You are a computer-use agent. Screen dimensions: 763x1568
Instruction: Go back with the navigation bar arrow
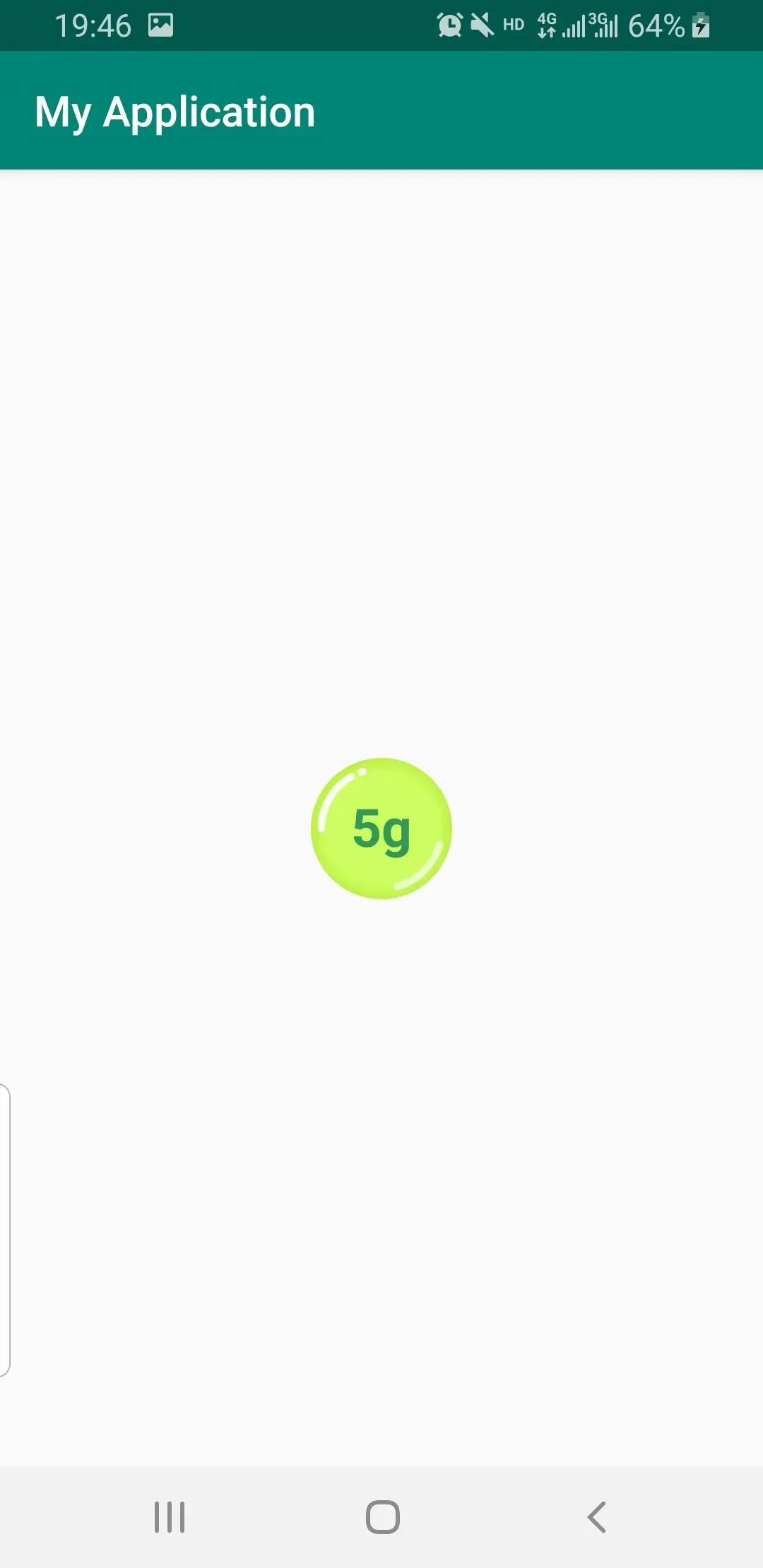tap(597, 1516)
